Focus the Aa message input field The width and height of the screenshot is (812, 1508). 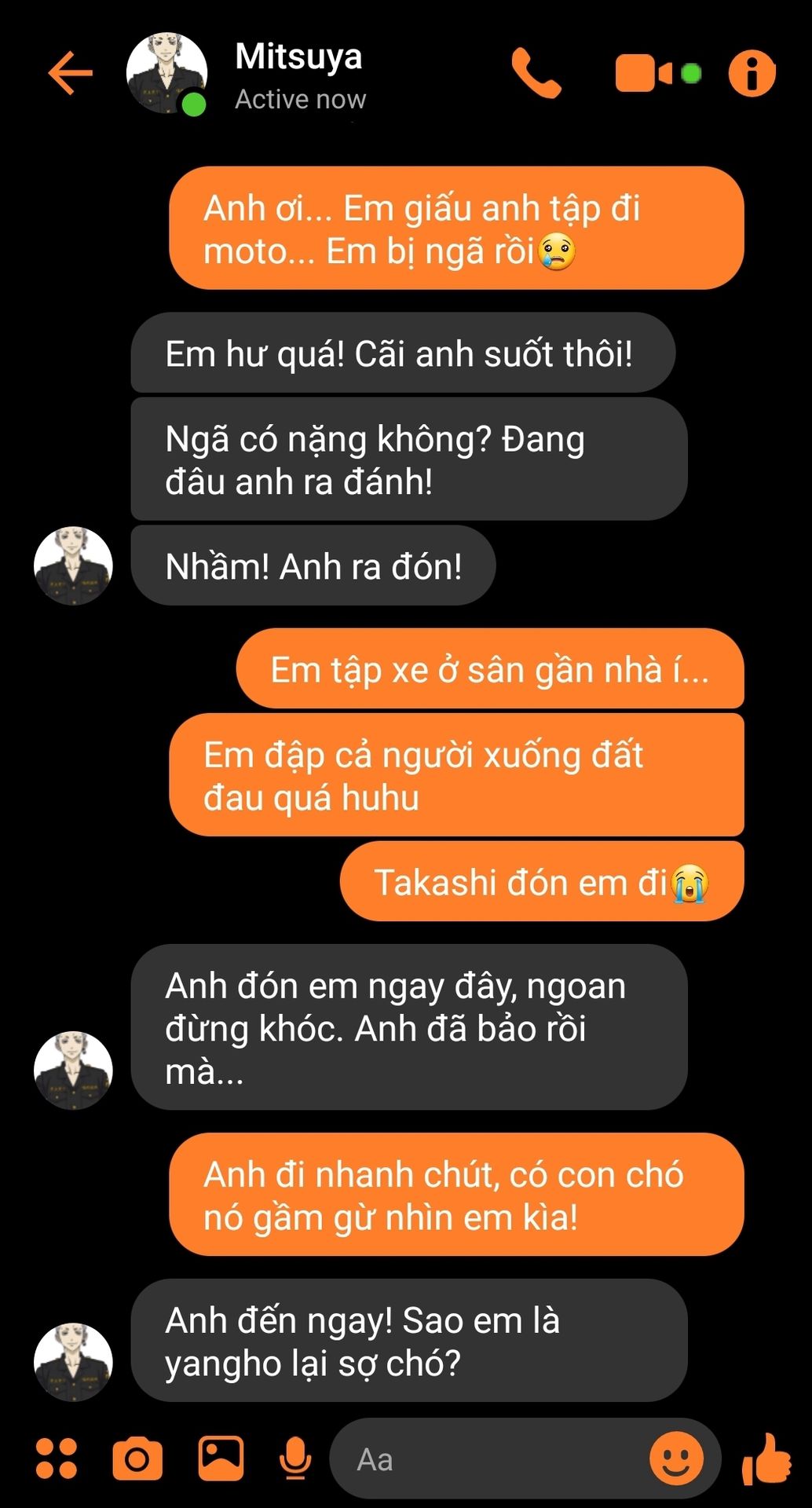point(487,1459)
